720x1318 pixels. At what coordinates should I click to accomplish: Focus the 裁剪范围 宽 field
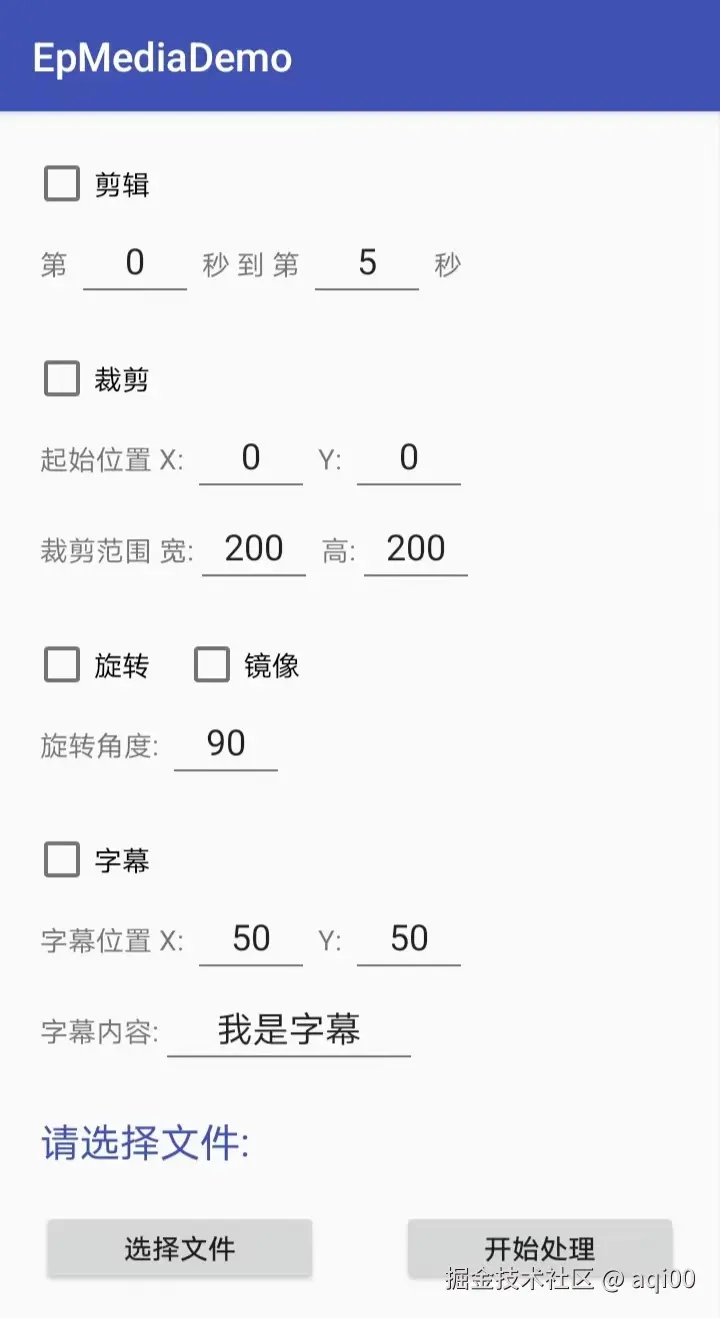click(254, 549)
